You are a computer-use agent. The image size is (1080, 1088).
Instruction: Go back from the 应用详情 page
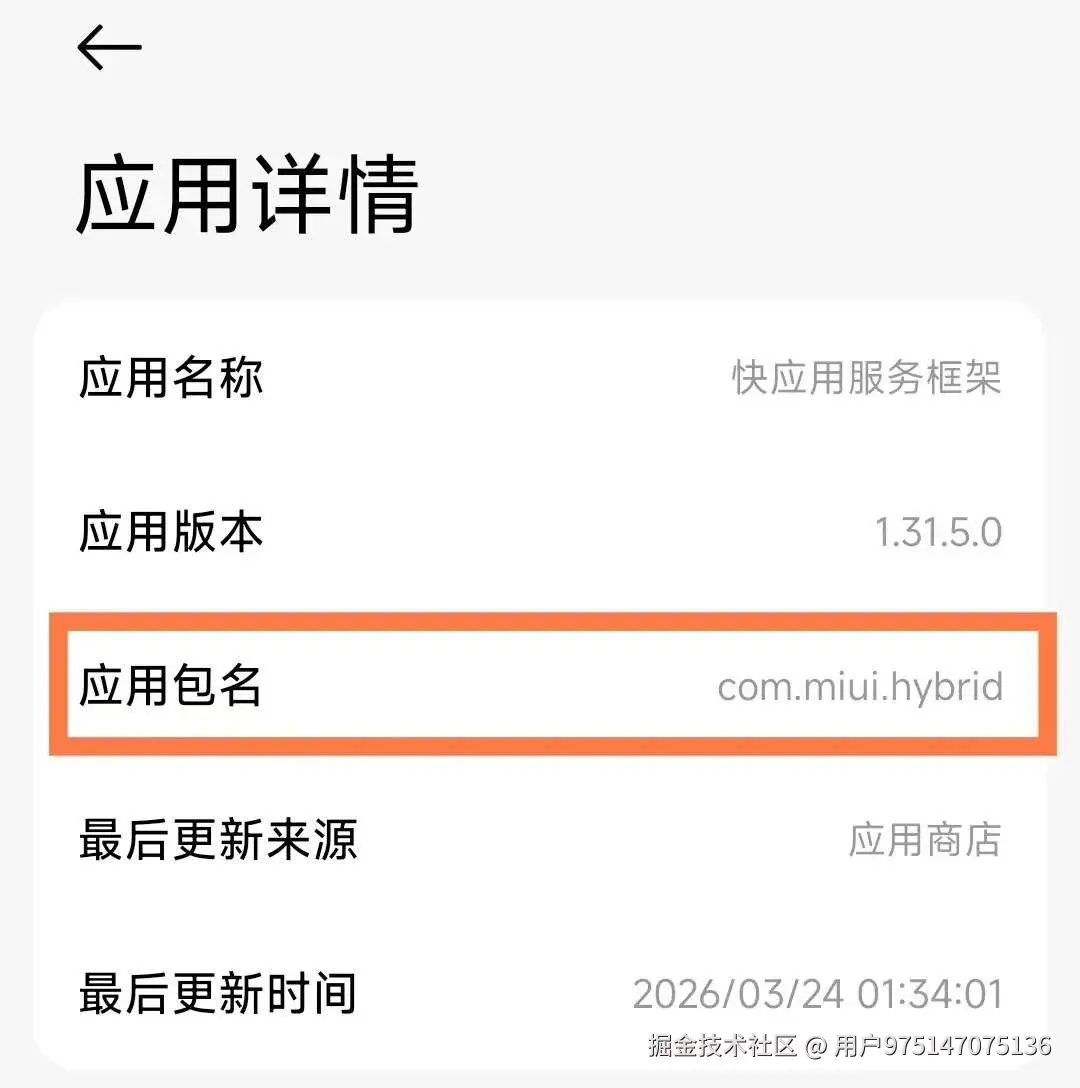coord(109,48)
